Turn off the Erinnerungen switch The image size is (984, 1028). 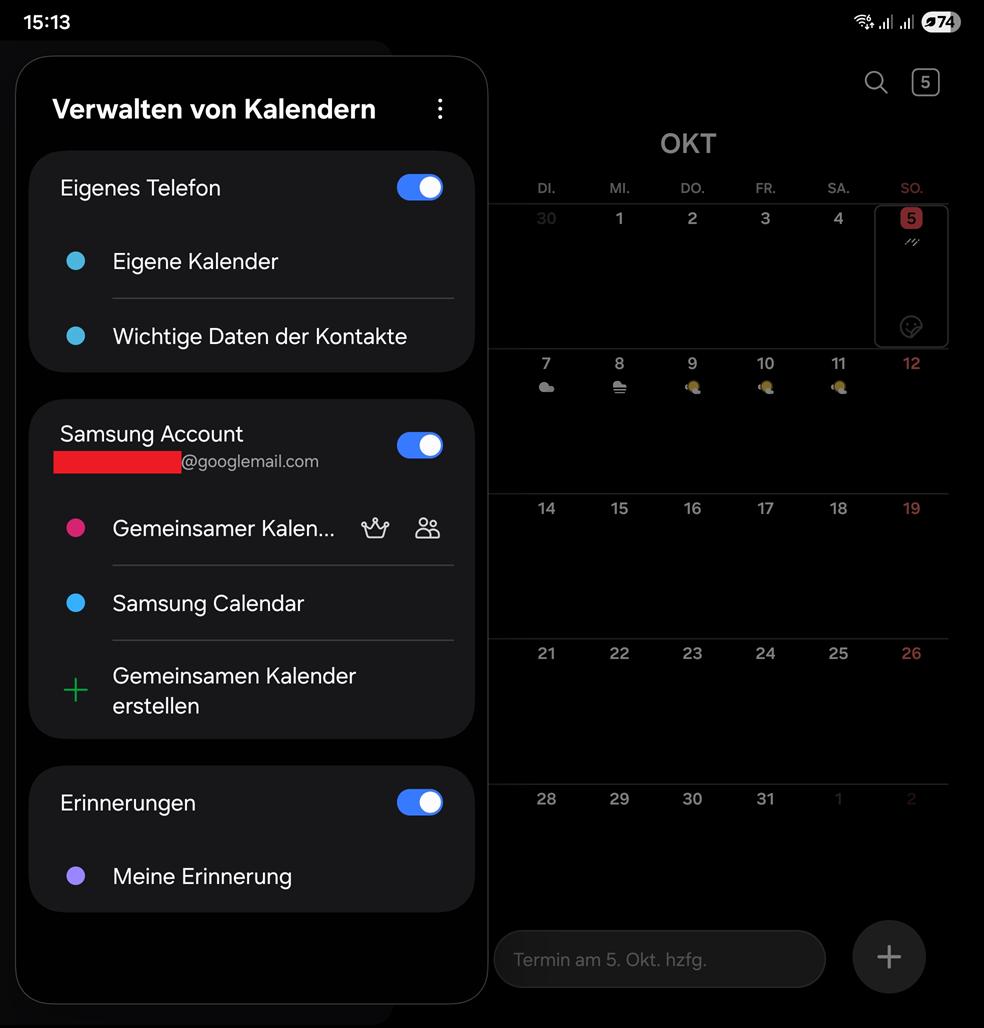click(420, 803)
